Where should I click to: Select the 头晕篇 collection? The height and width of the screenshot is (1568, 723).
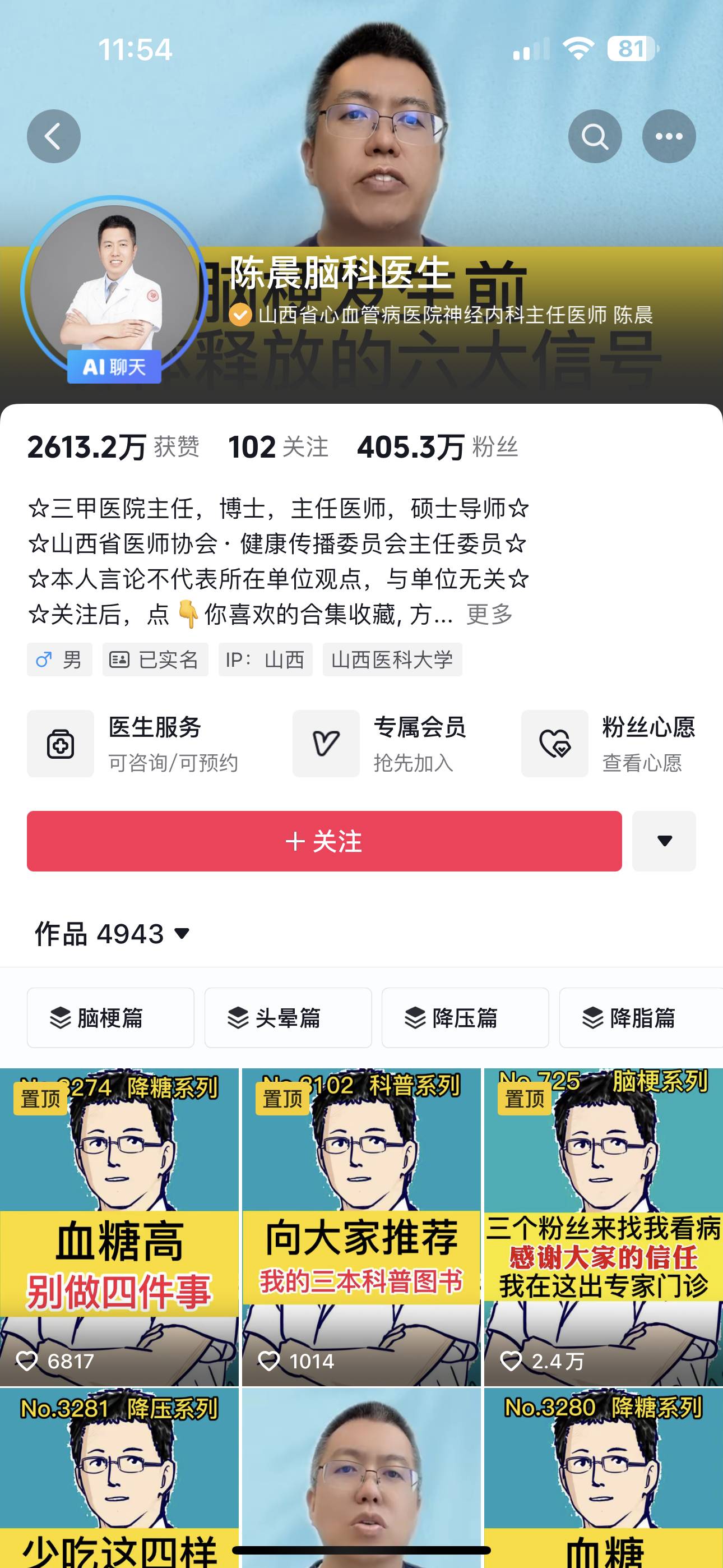pyautogui.click(x=288, y=1018)
